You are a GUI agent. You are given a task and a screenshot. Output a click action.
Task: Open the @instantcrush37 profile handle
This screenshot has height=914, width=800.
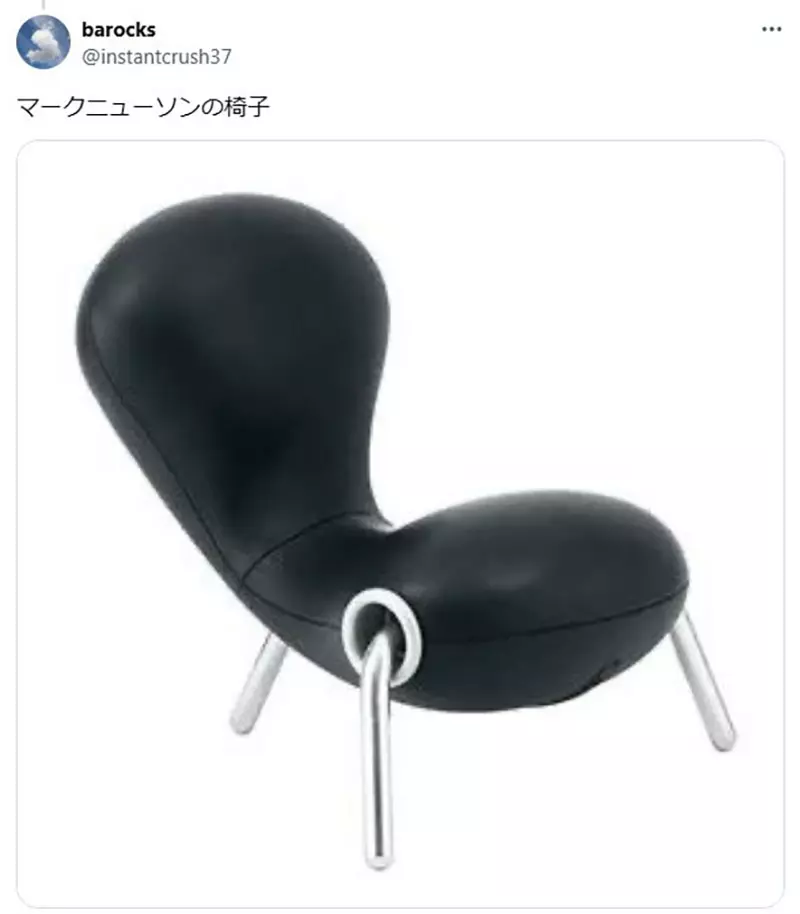point(156,57)
